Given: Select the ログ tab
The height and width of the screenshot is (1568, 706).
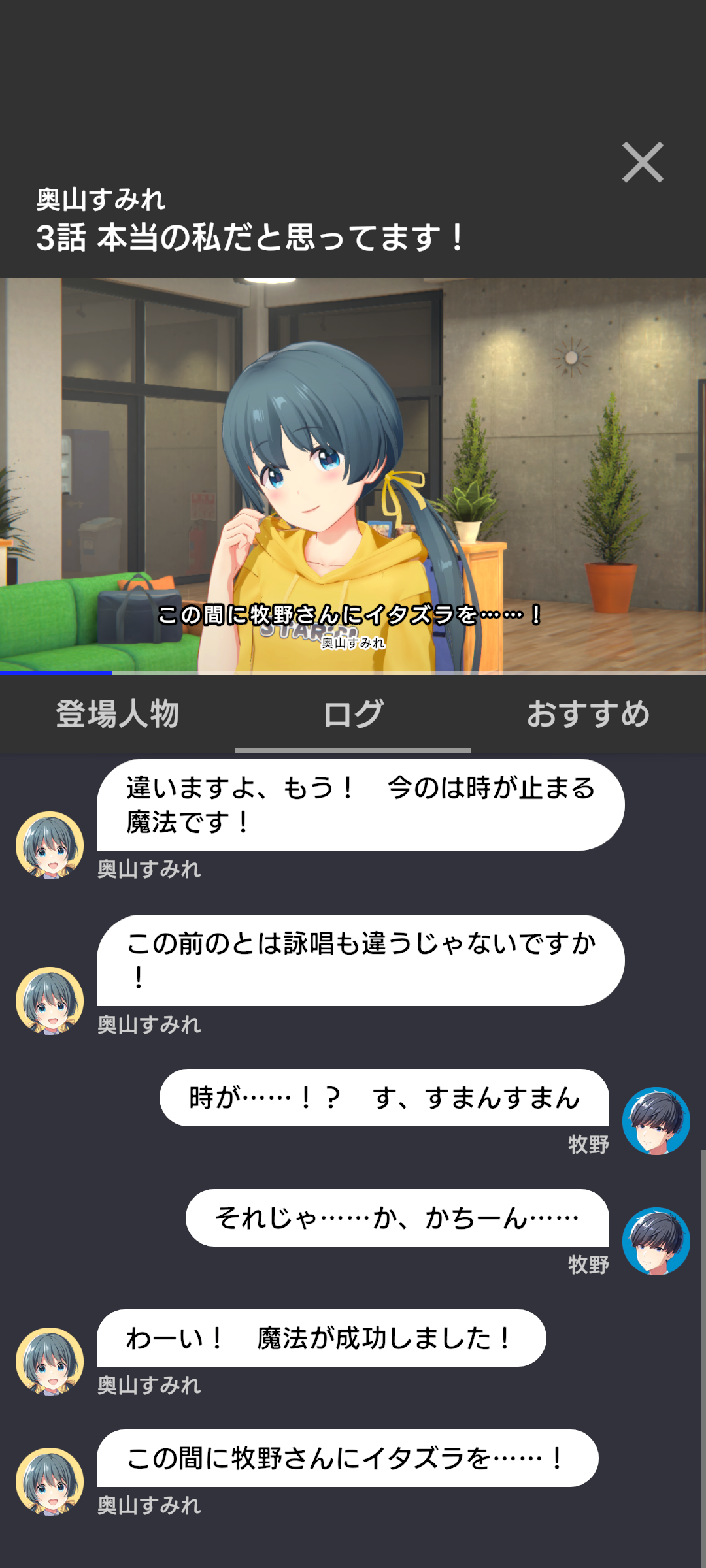Looking at the screenshot, I should click(353, 713).
